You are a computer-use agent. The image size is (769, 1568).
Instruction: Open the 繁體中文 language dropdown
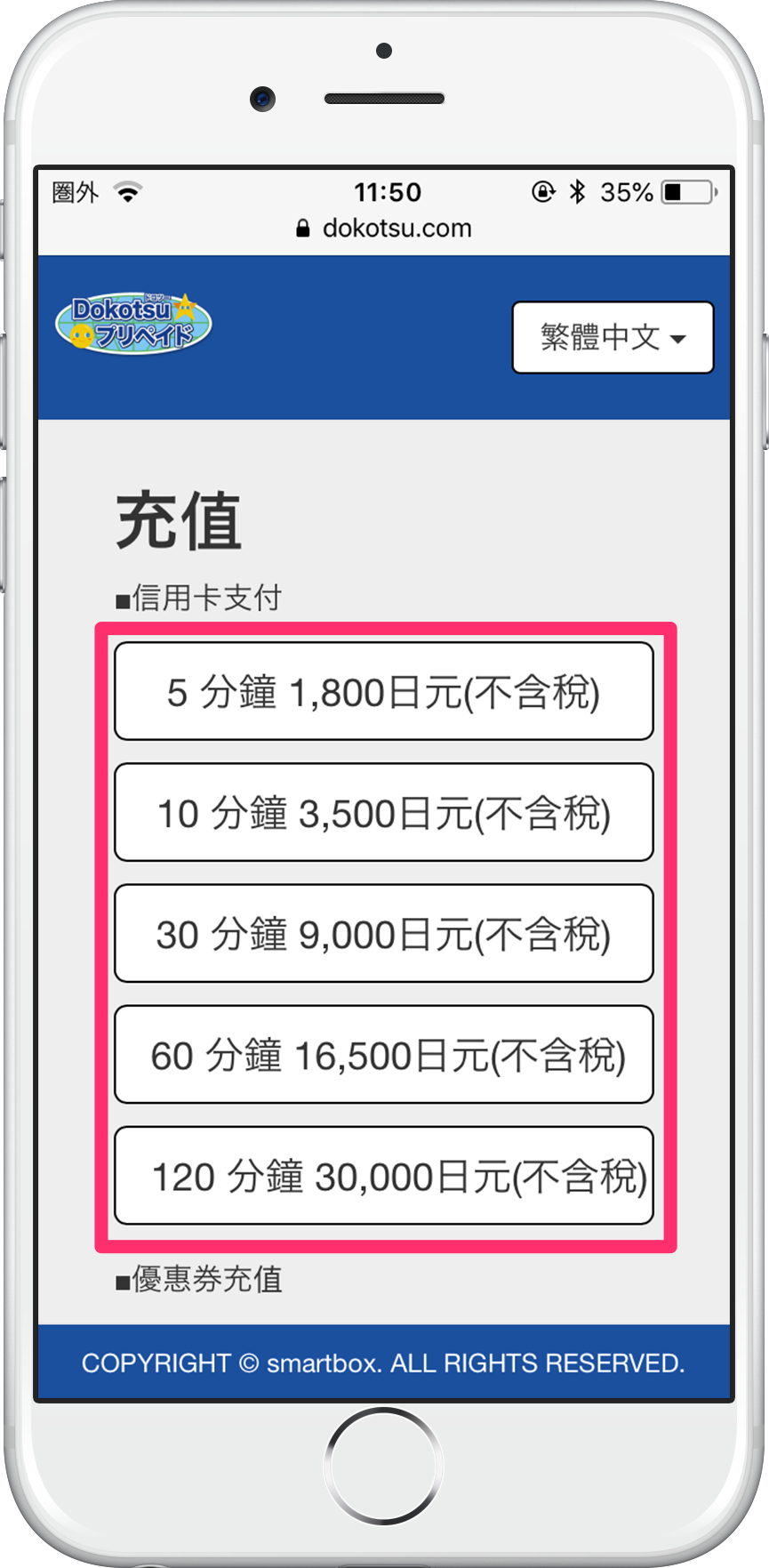click(613, 337)
